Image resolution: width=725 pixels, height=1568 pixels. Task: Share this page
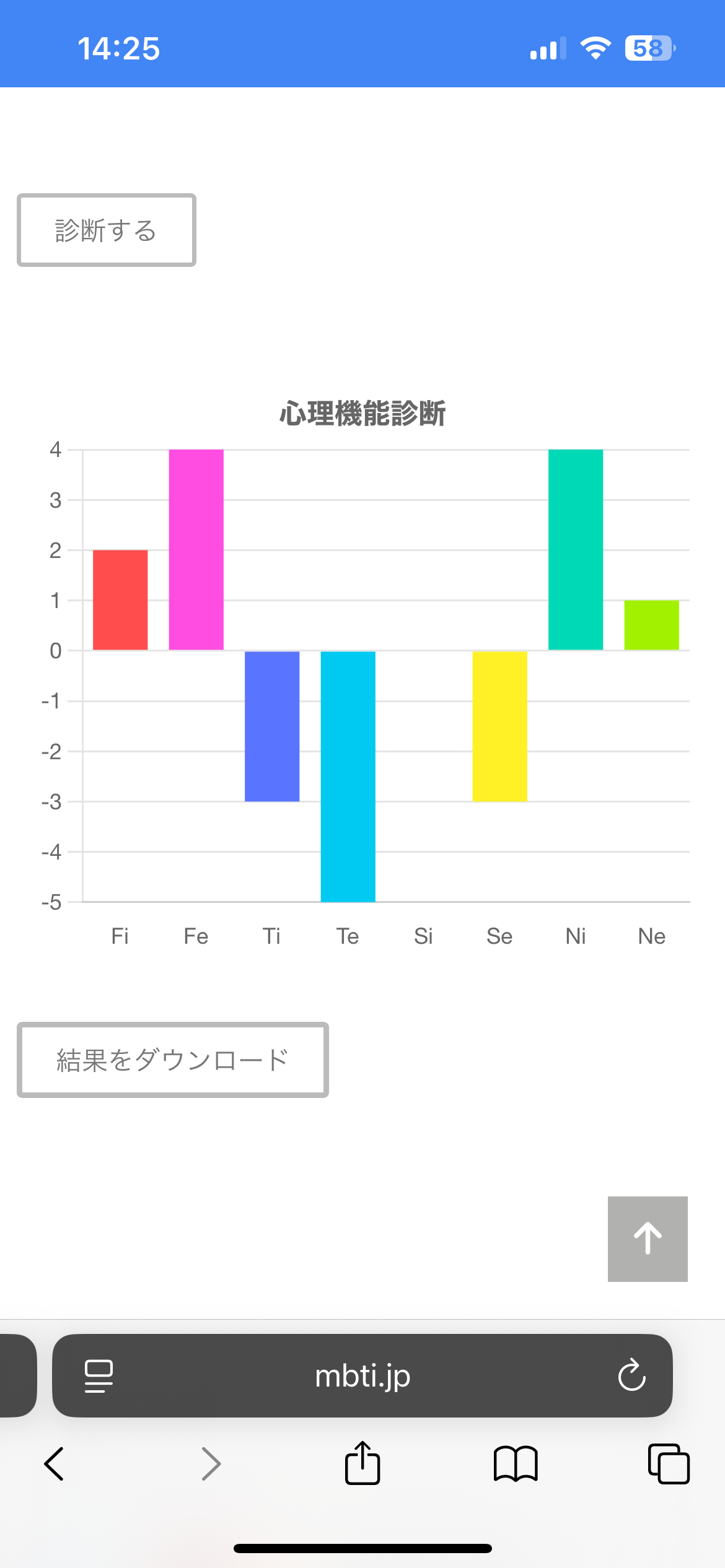(362, 1463)
